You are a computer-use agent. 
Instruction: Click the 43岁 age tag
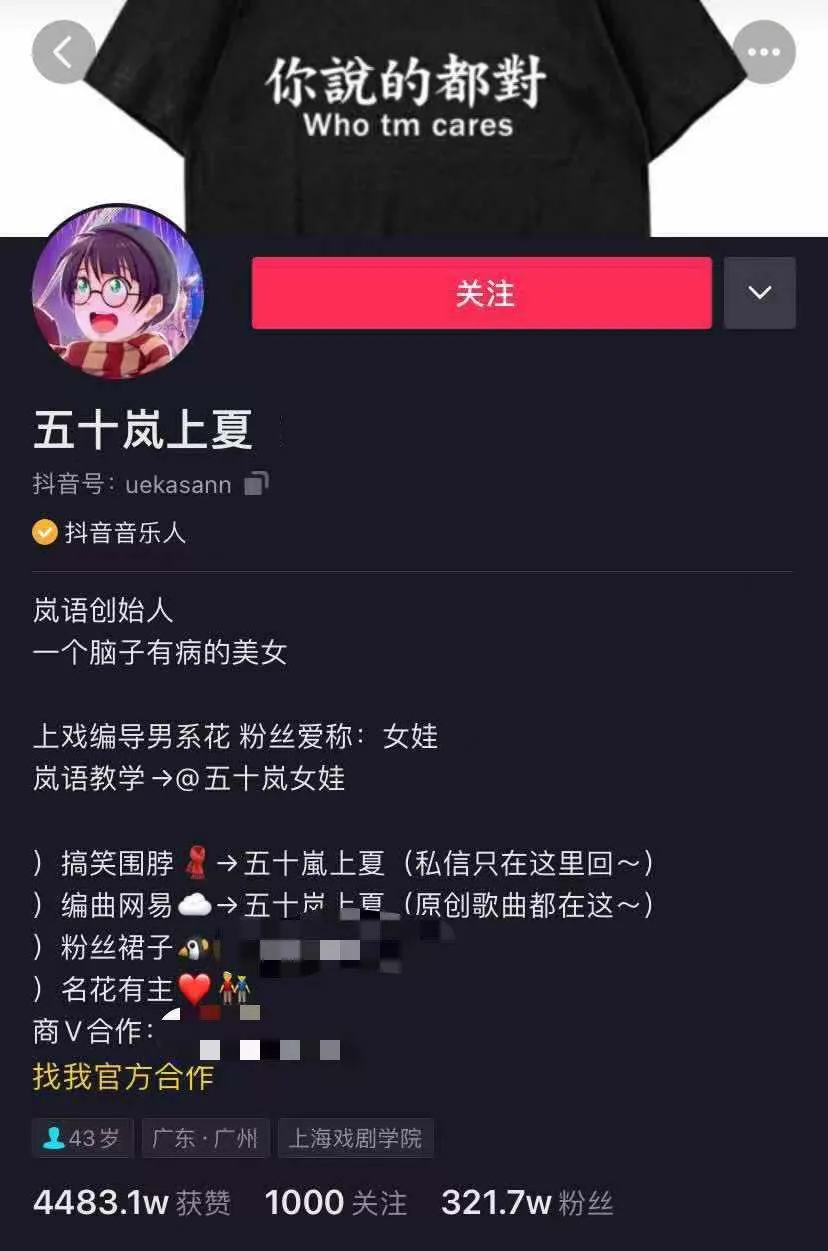point(82,1139)
